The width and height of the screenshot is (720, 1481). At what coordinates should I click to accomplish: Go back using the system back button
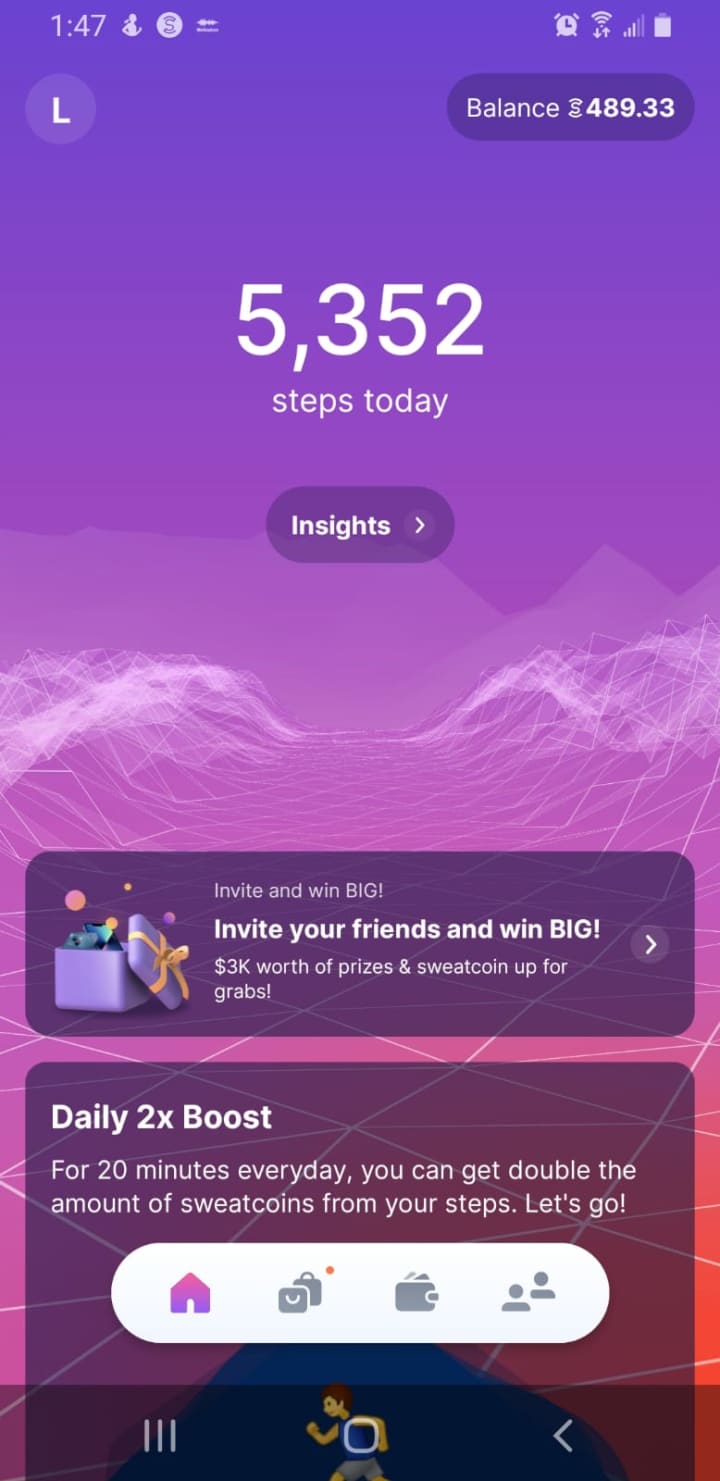[562, 1436]
